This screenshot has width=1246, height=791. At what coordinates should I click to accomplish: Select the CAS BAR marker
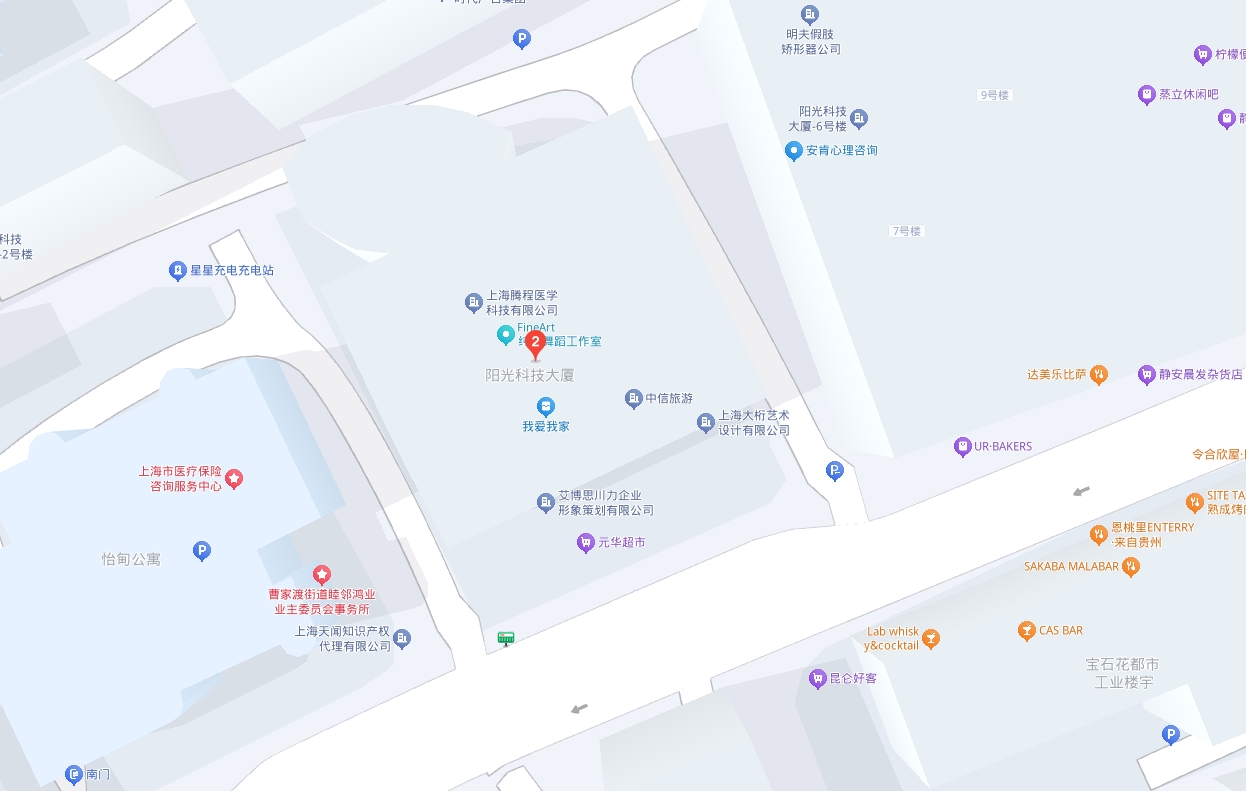click(1026, 631)
